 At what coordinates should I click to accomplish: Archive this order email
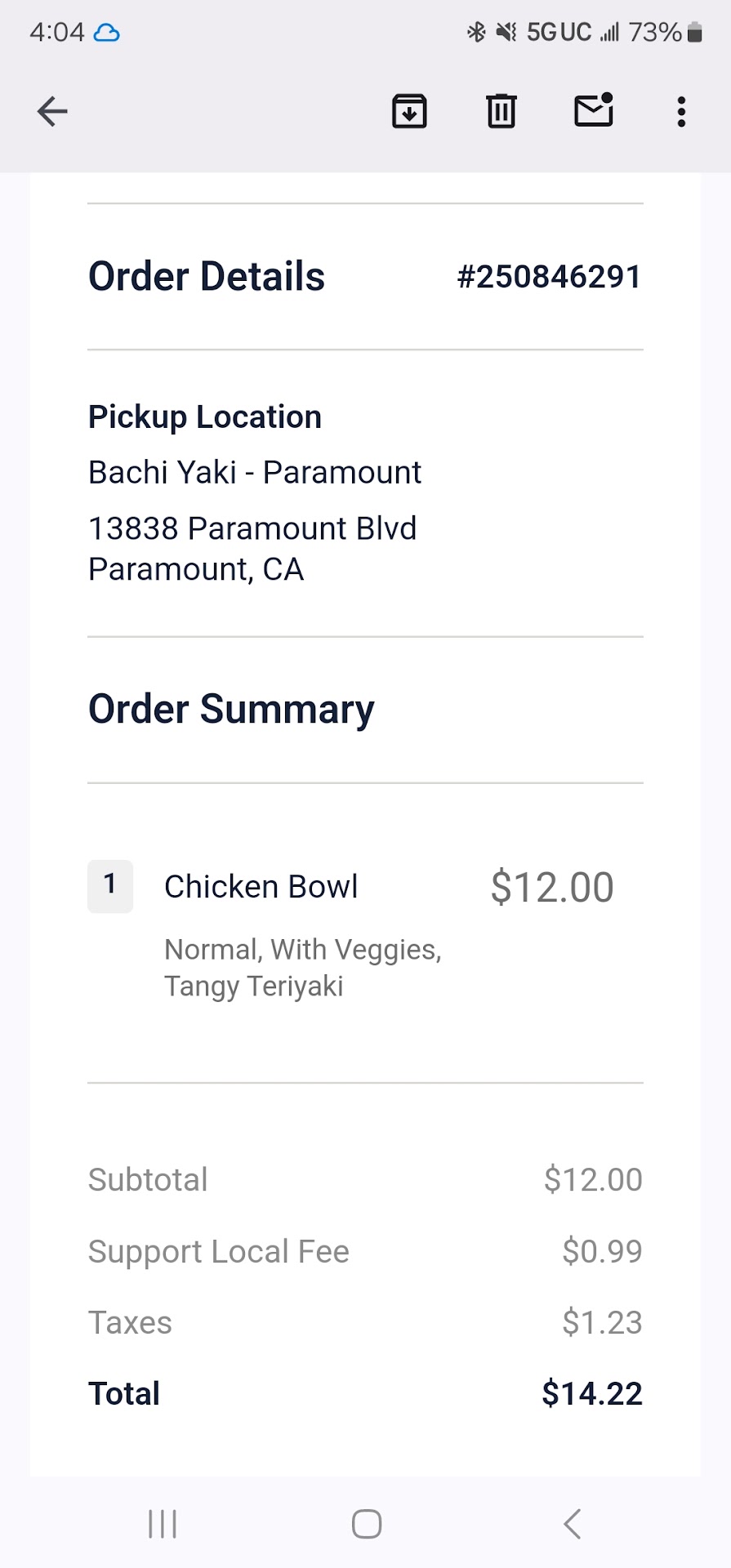409,111
